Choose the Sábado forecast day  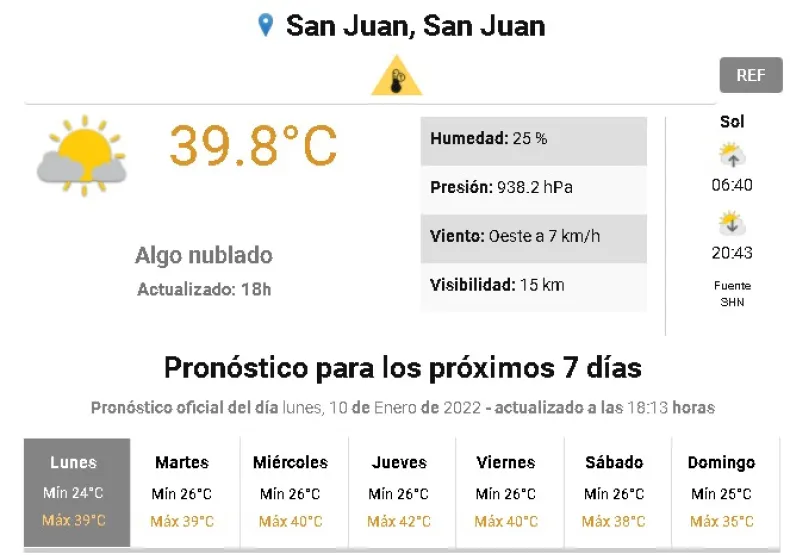click(613, 491)
